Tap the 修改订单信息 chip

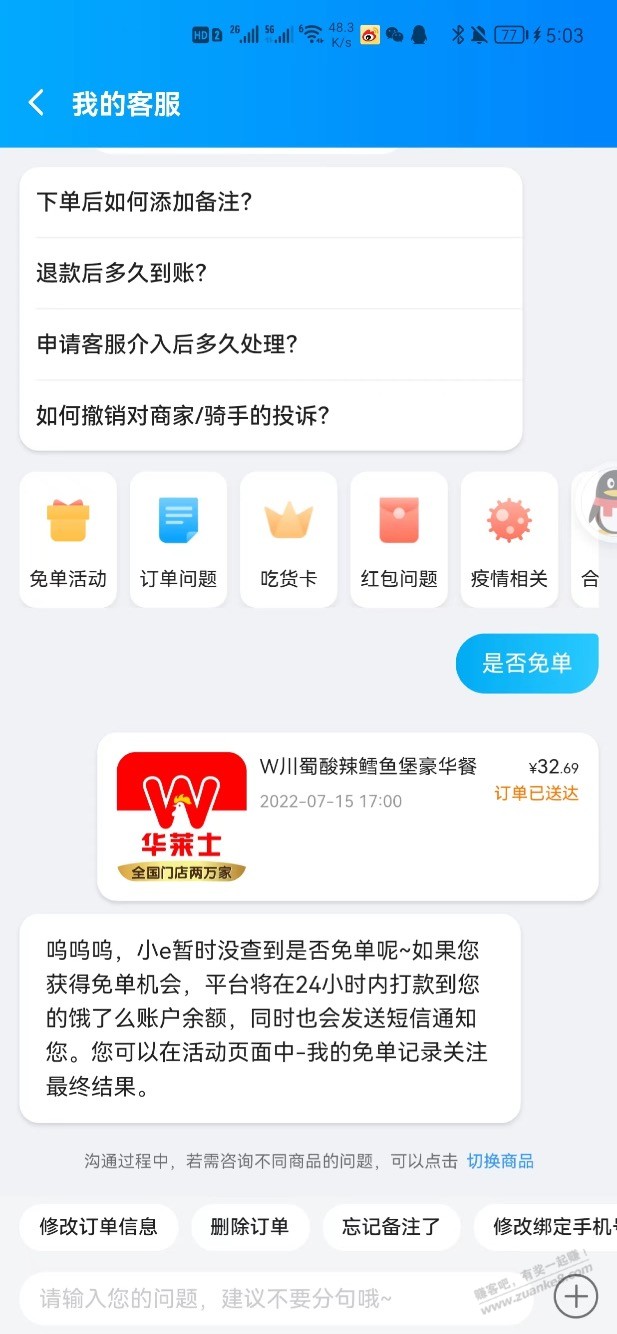point(99,1227)
